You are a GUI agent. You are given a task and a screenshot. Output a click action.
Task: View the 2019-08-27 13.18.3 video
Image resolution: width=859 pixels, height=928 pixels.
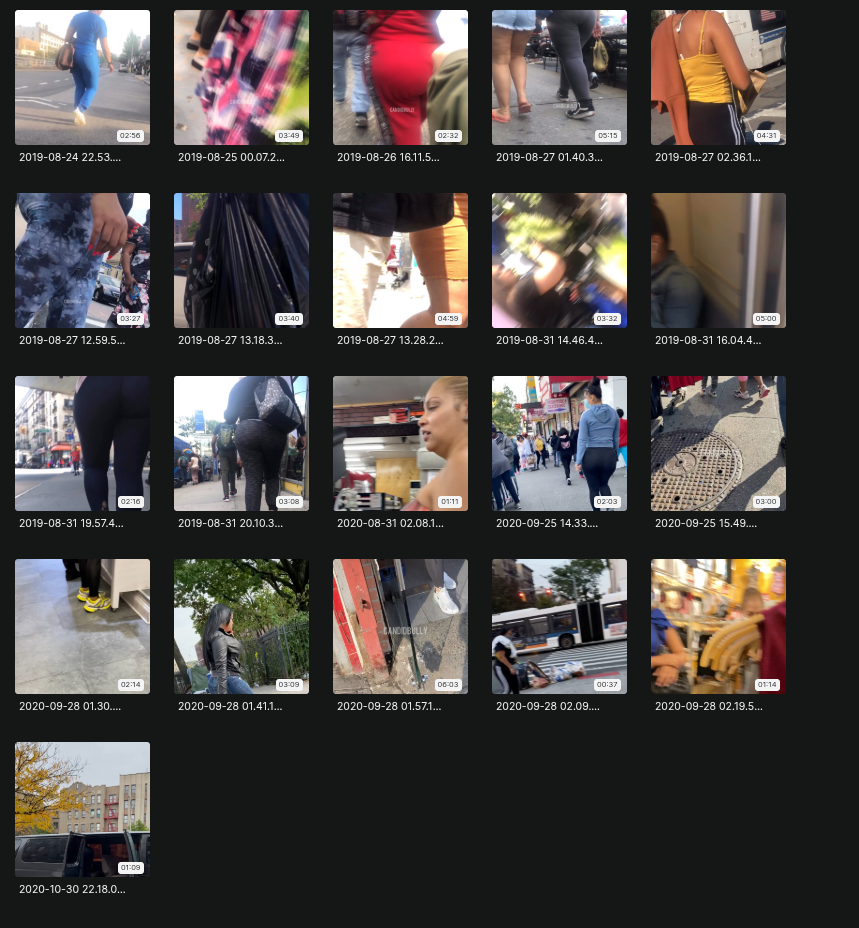coord(241,260)
